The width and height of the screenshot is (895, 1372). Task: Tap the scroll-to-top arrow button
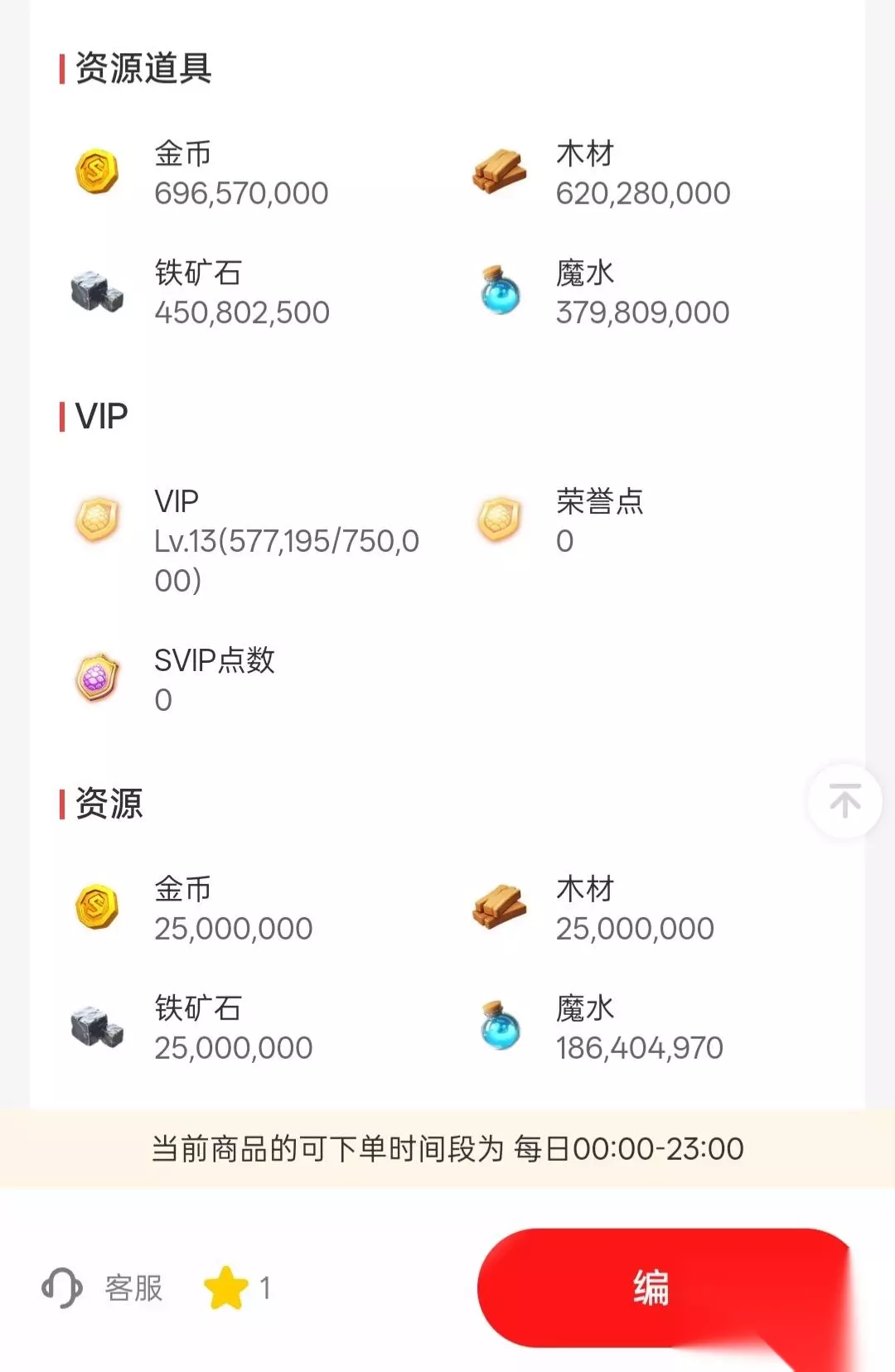pyautogui.click(x=844, y=800)
